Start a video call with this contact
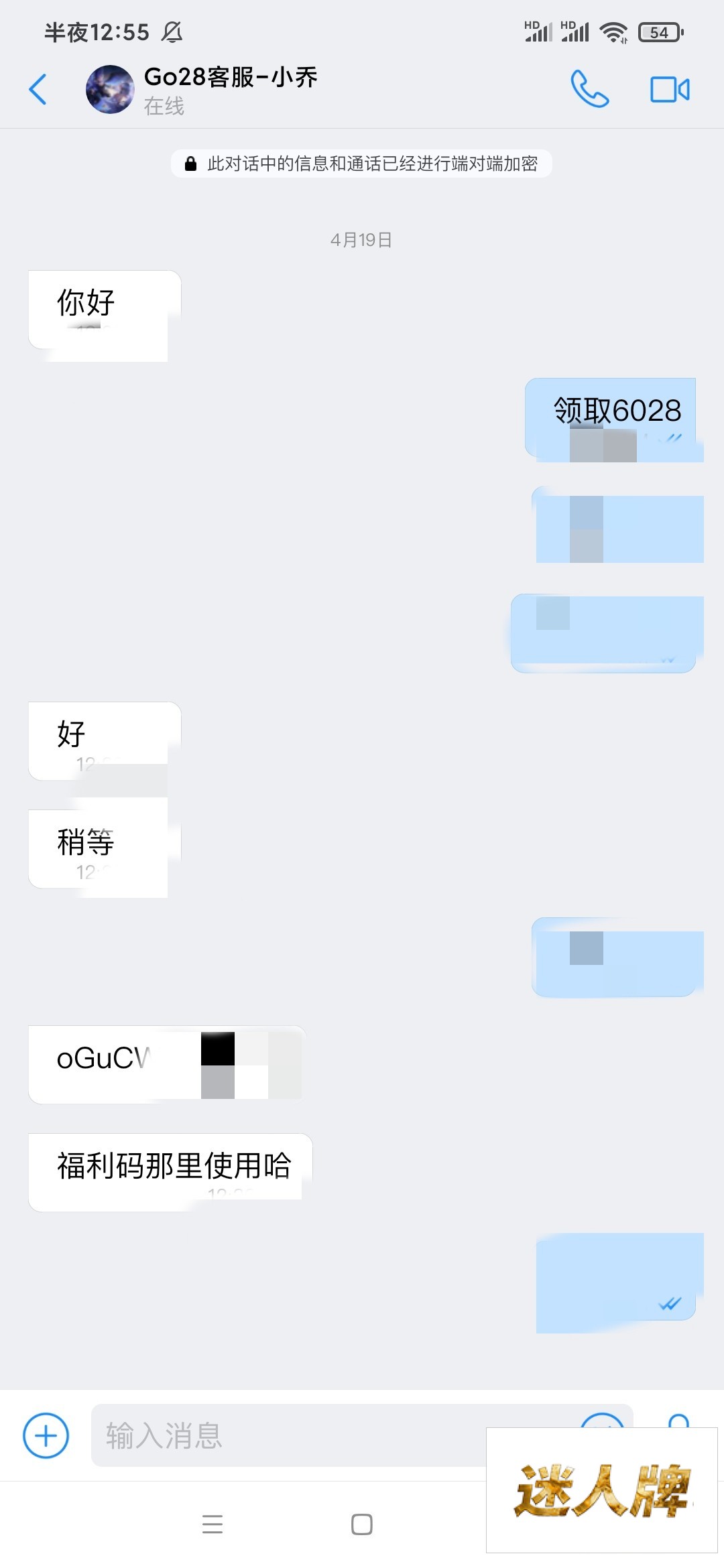 click(669, 89)
